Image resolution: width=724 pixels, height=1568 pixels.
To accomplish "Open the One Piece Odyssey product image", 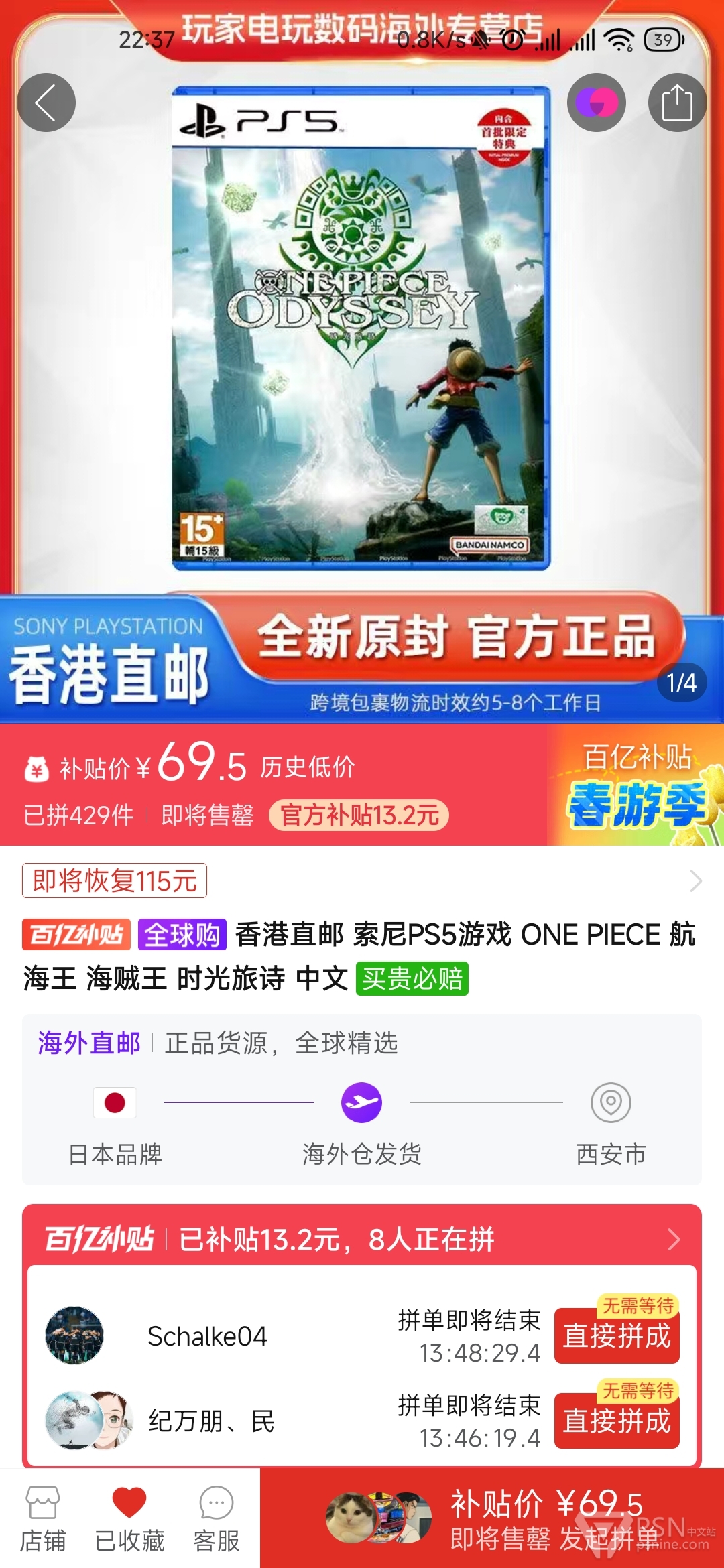I will 361,328.
